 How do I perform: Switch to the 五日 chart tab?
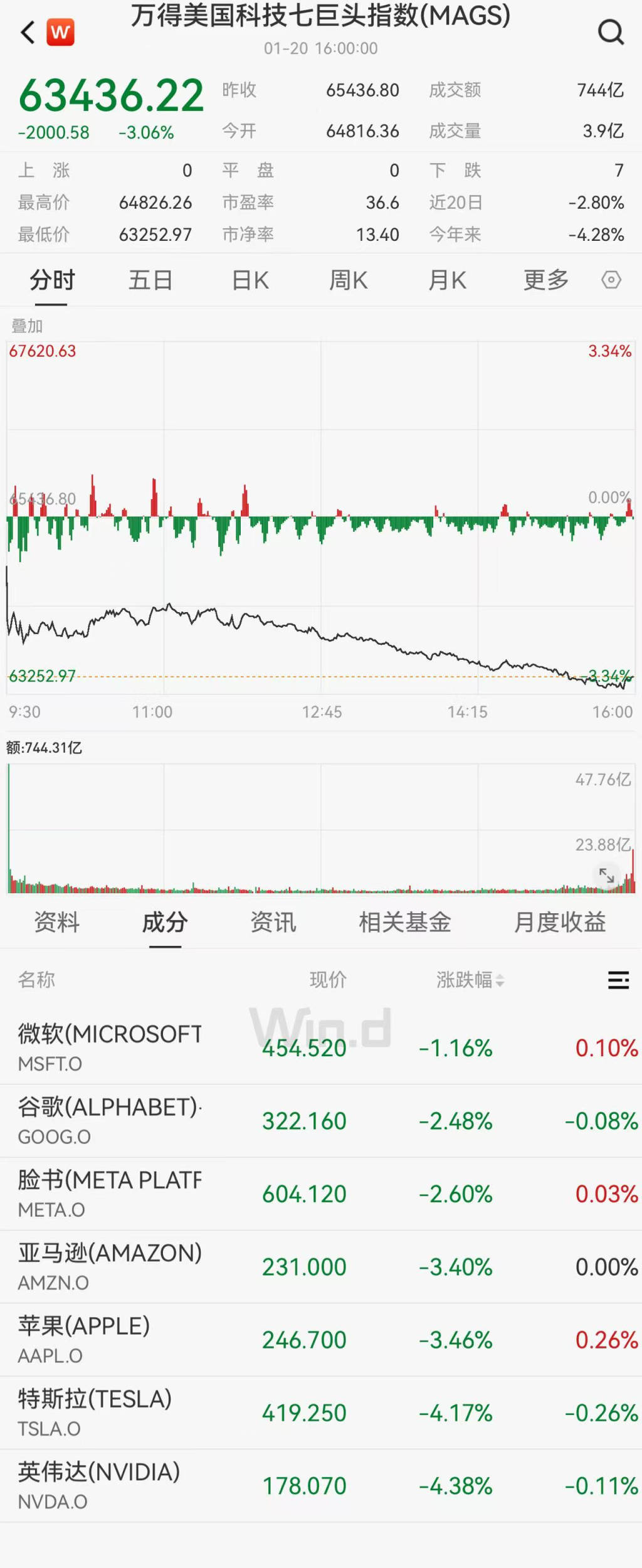coord(150,280)
